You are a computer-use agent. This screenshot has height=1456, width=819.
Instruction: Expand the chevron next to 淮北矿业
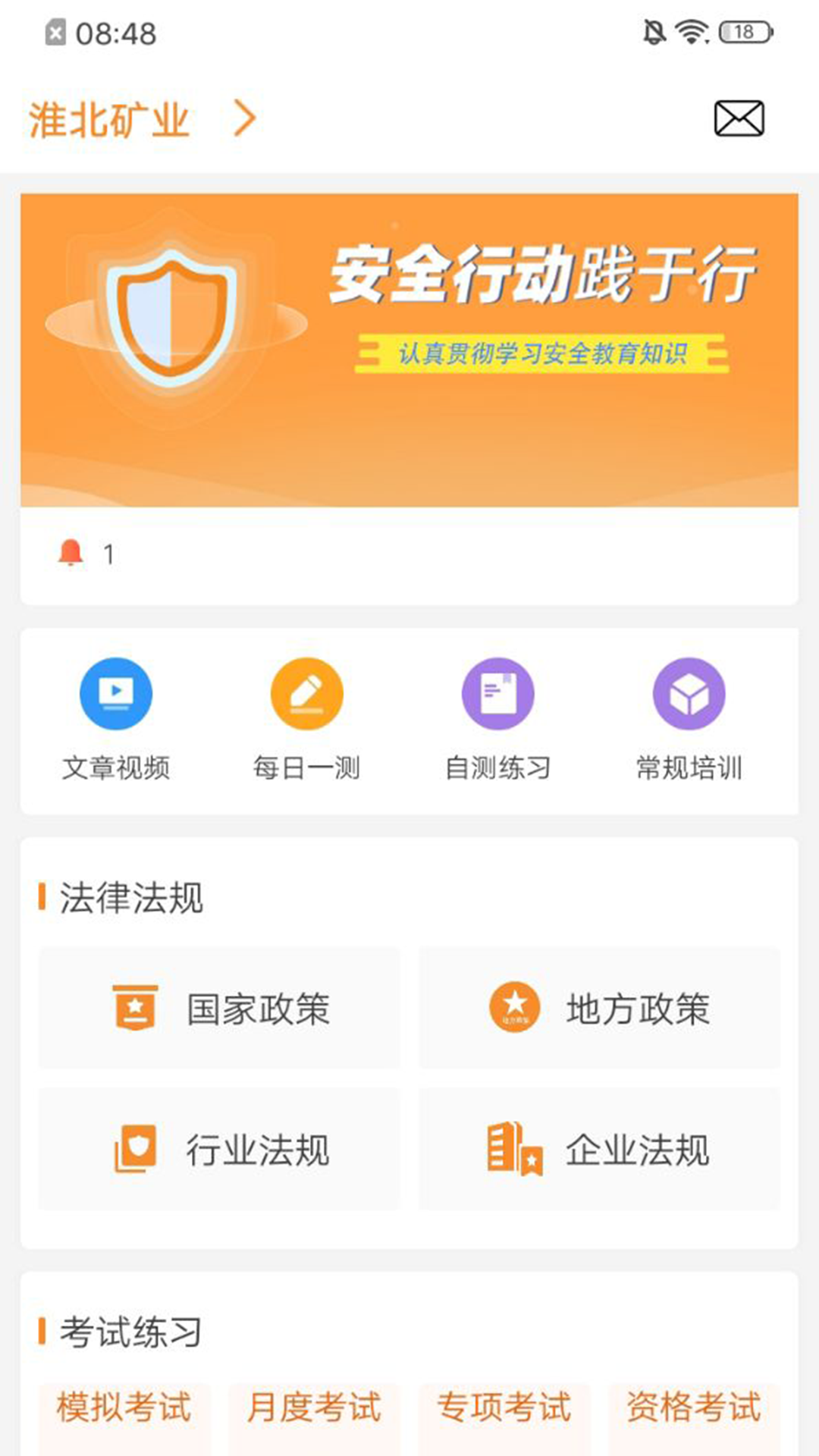click(x=244, y=118)
